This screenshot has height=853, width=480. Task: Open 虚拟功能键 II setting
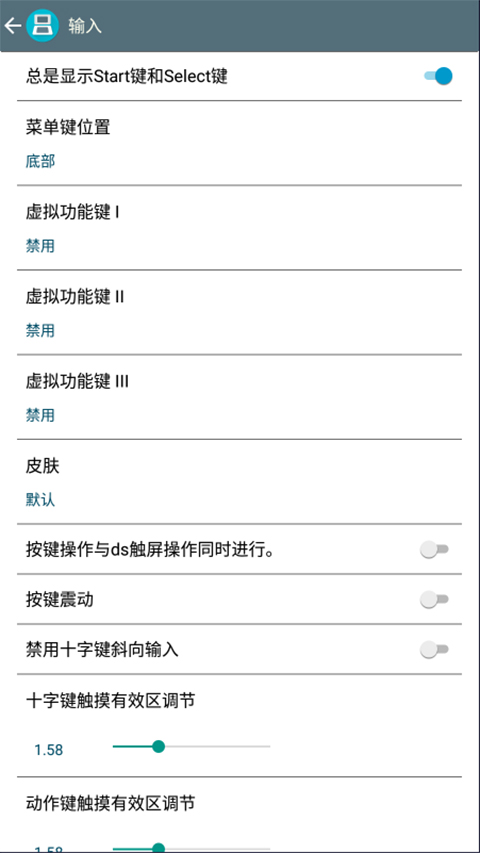[239, 312]
